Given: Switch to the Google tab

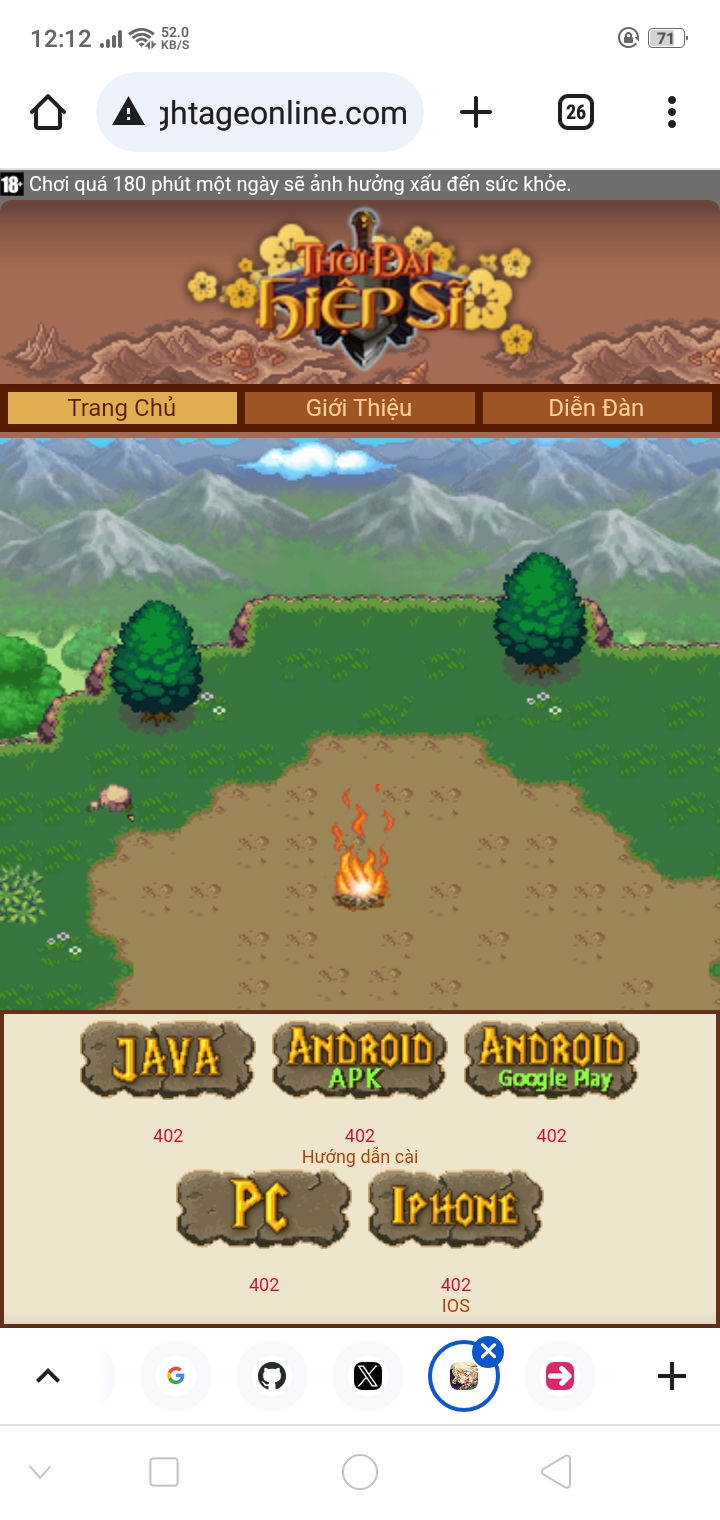Looking at the screenshot, I should (176, 1376).
